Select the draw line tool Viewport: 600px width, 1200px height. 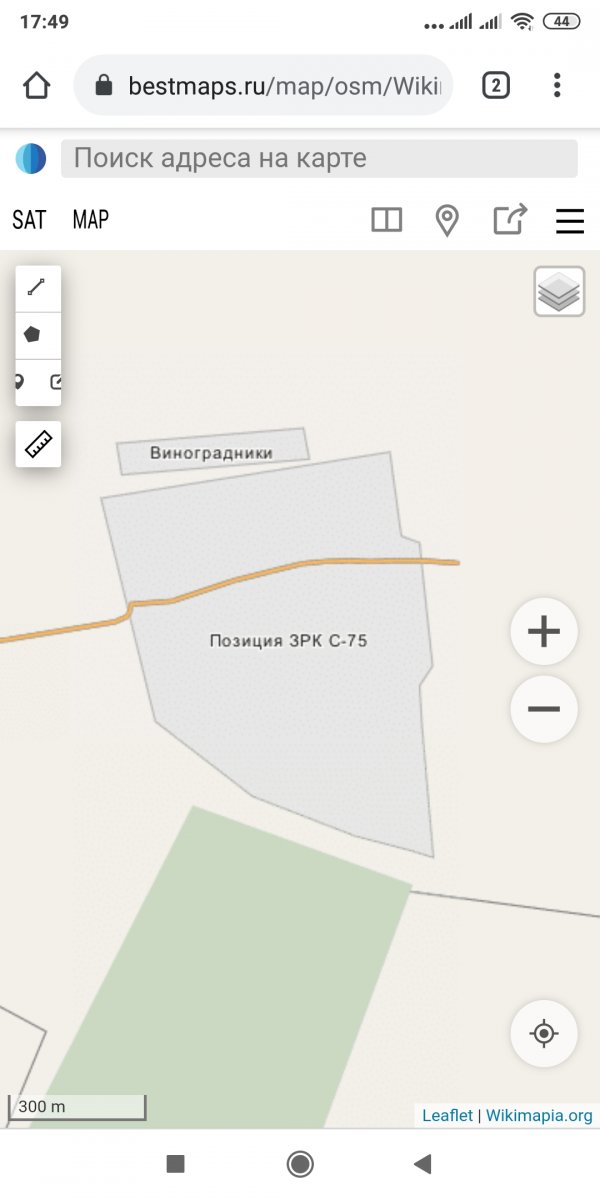pyautogui.click(x=37, y=288)
